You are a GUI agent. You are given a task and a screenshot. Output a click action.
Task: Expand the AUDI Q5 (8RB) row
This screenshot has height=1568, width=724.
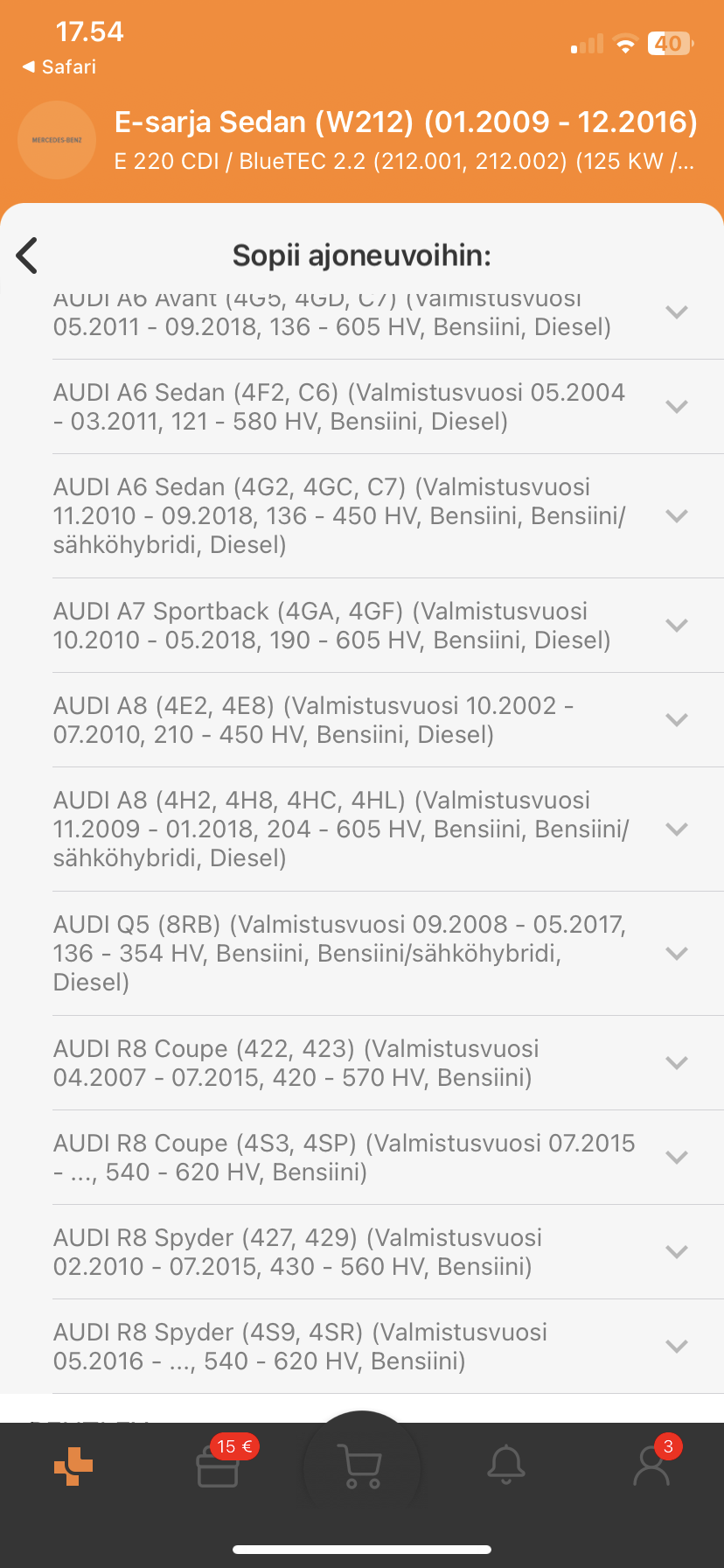[676, 953]
